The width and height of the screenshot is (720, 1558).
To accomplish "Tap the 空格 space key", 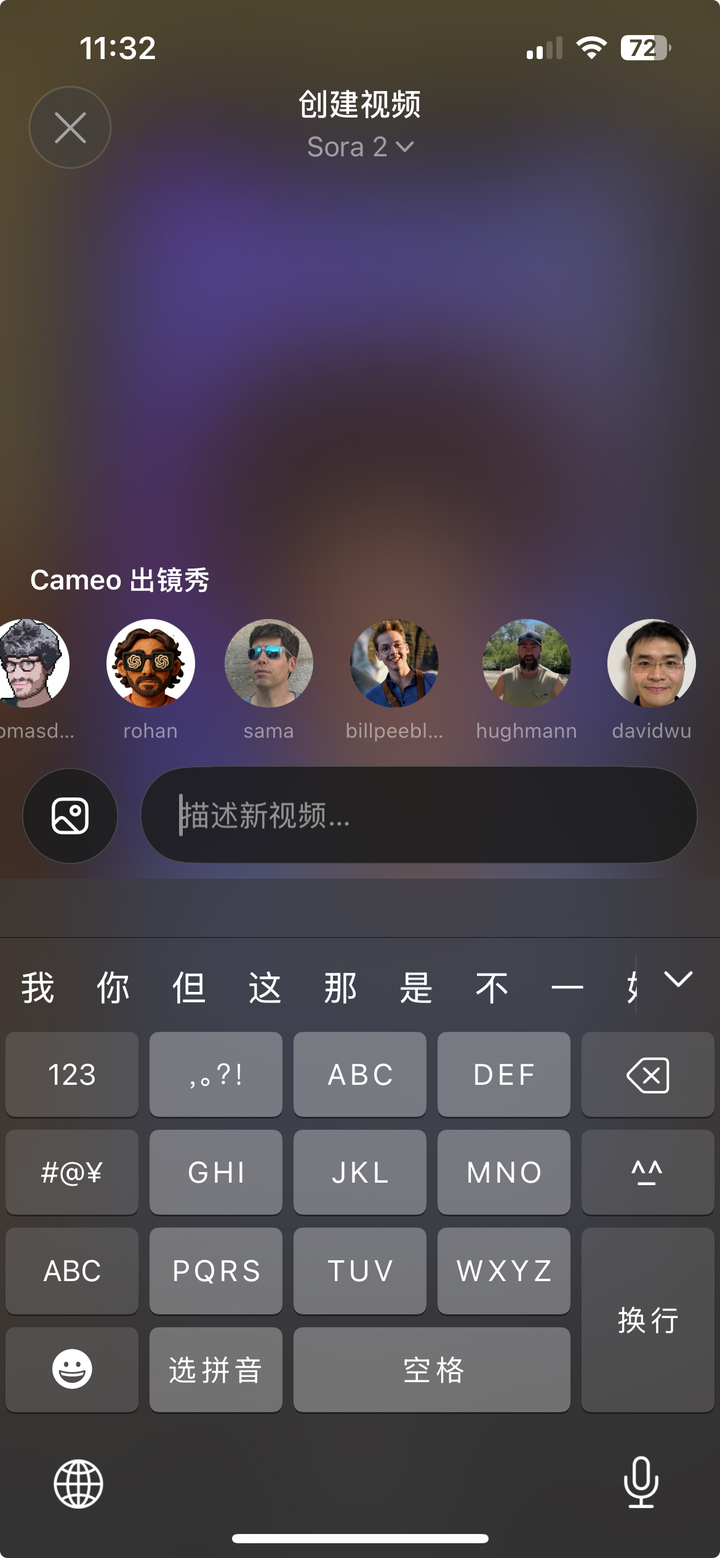I will point(432,1369).
